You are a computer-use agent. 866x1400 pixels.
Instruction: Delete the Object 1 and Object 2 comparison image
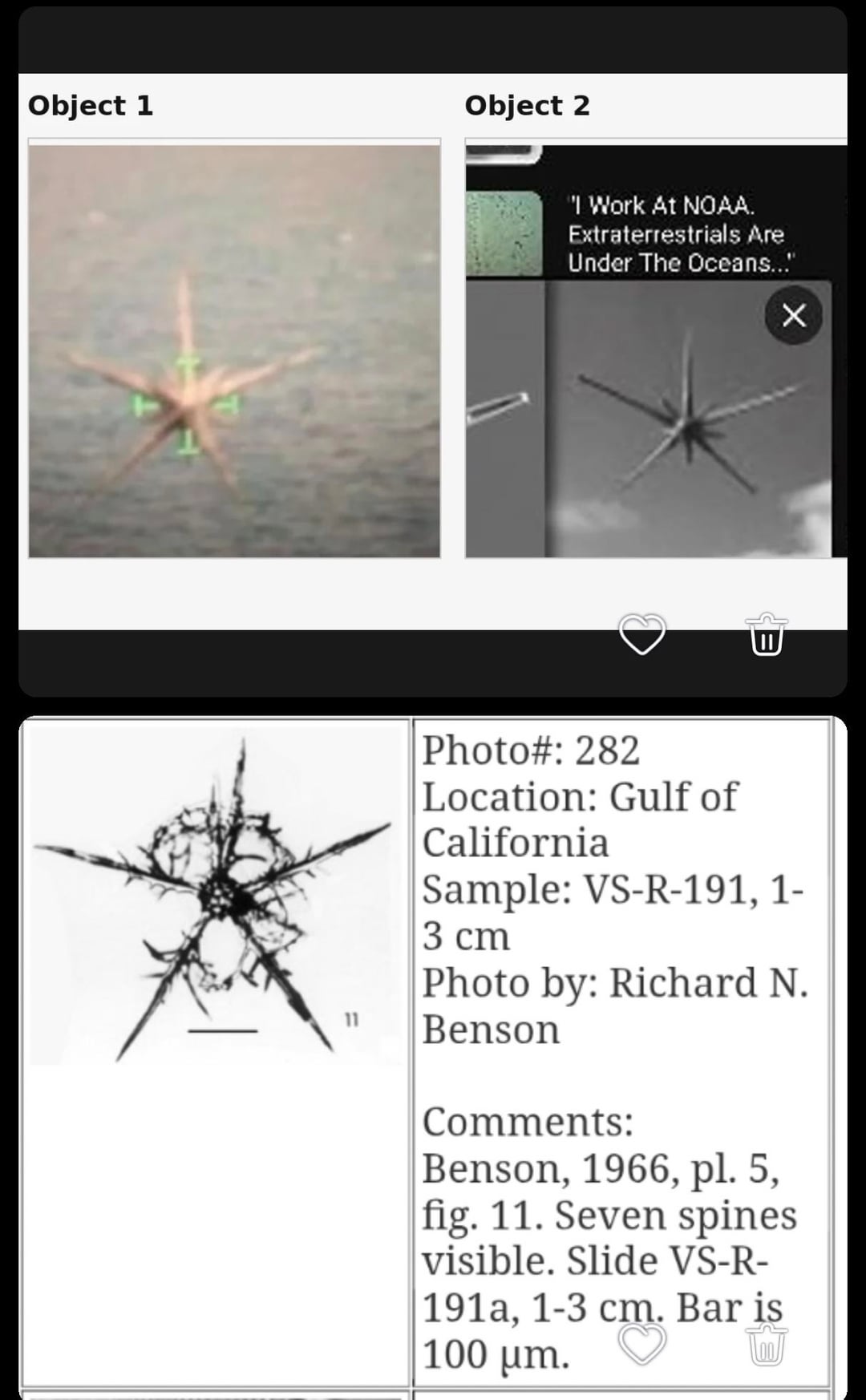click(767, 634)
